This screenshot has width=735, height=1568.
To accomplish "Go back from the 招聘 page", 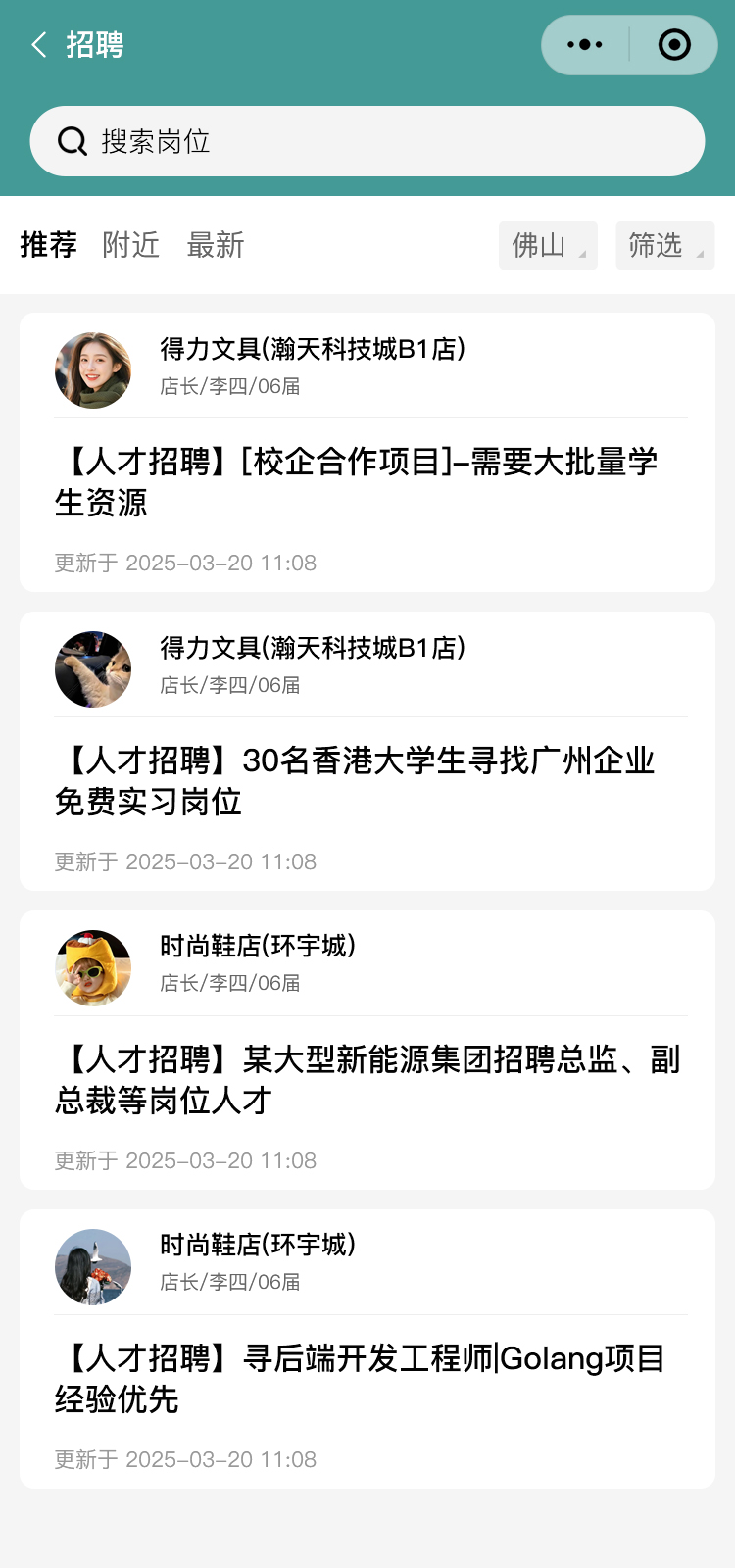I will (x=39, y=45).
